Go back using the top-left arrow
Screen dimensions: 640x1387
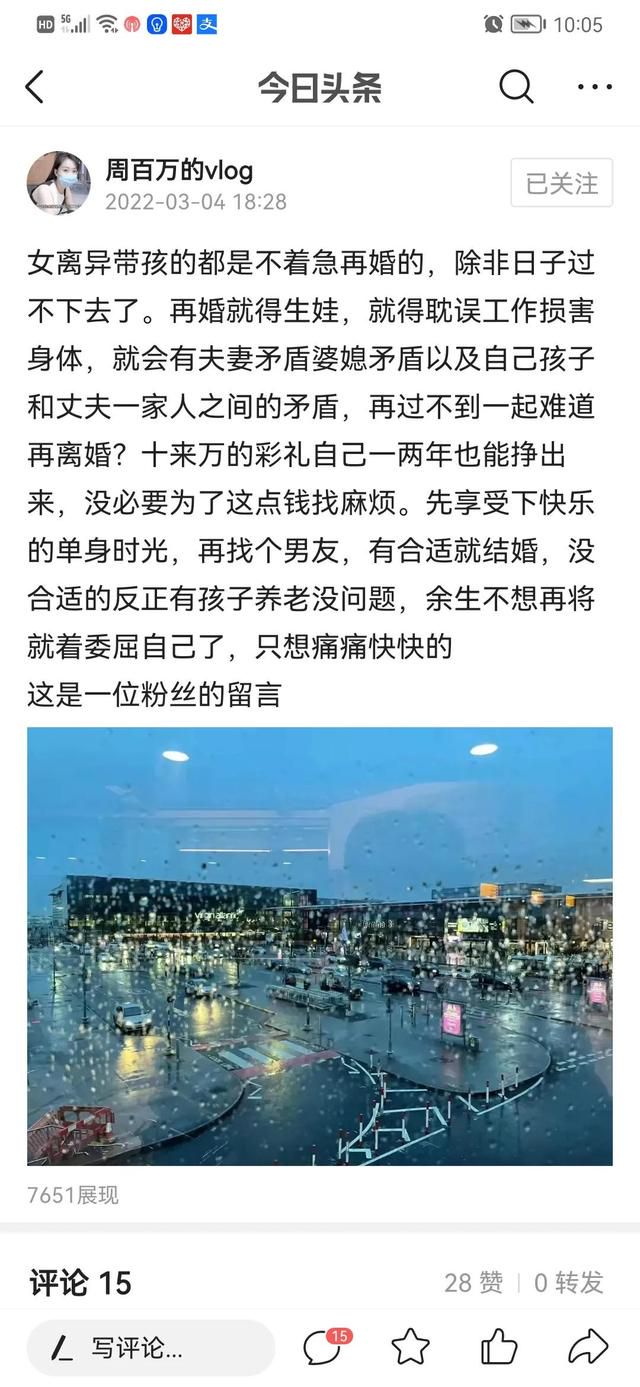(35, 87)
